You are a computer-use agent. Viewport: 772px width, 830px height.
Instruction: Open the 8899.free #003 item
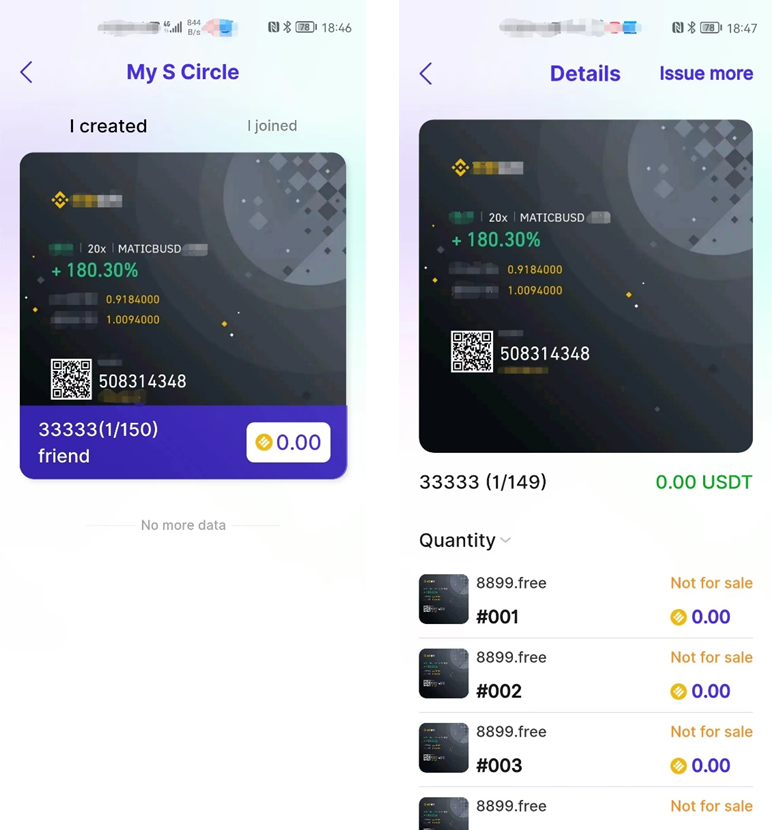[584, 748]
